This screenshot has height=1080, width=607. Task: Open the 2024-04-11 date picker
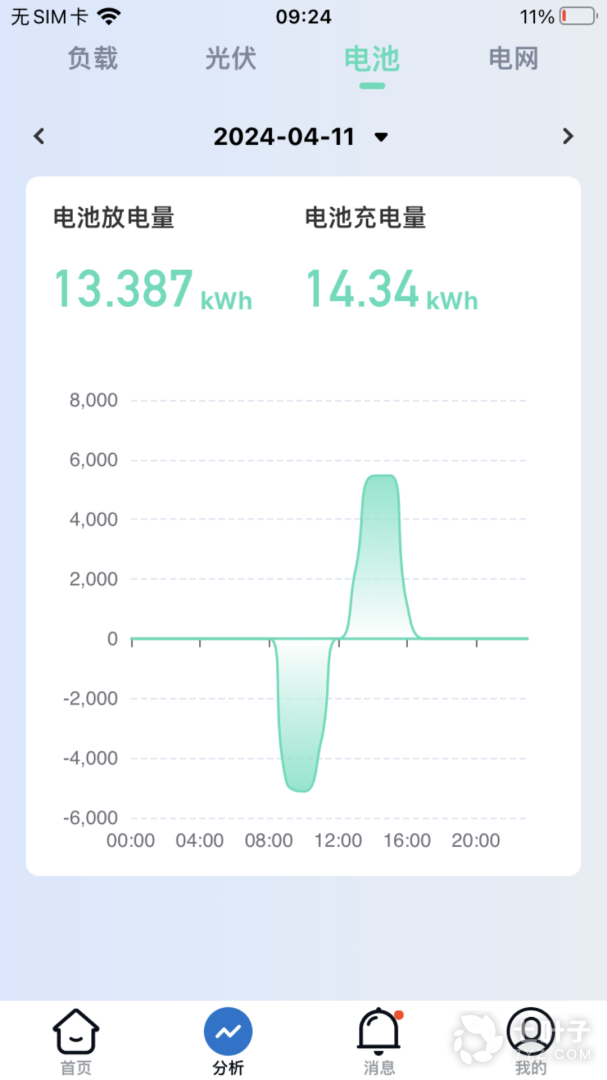300,137
